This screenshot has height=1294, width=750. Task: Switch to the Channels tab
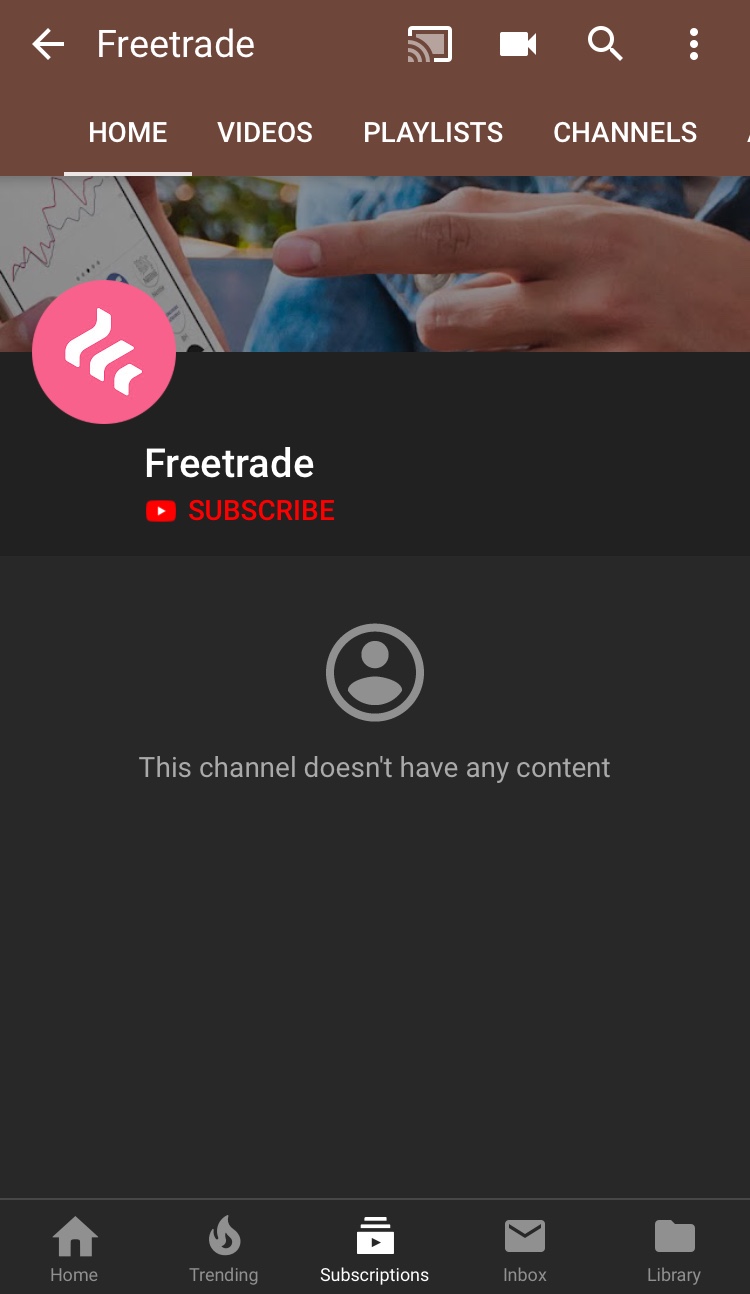point(625,132)
